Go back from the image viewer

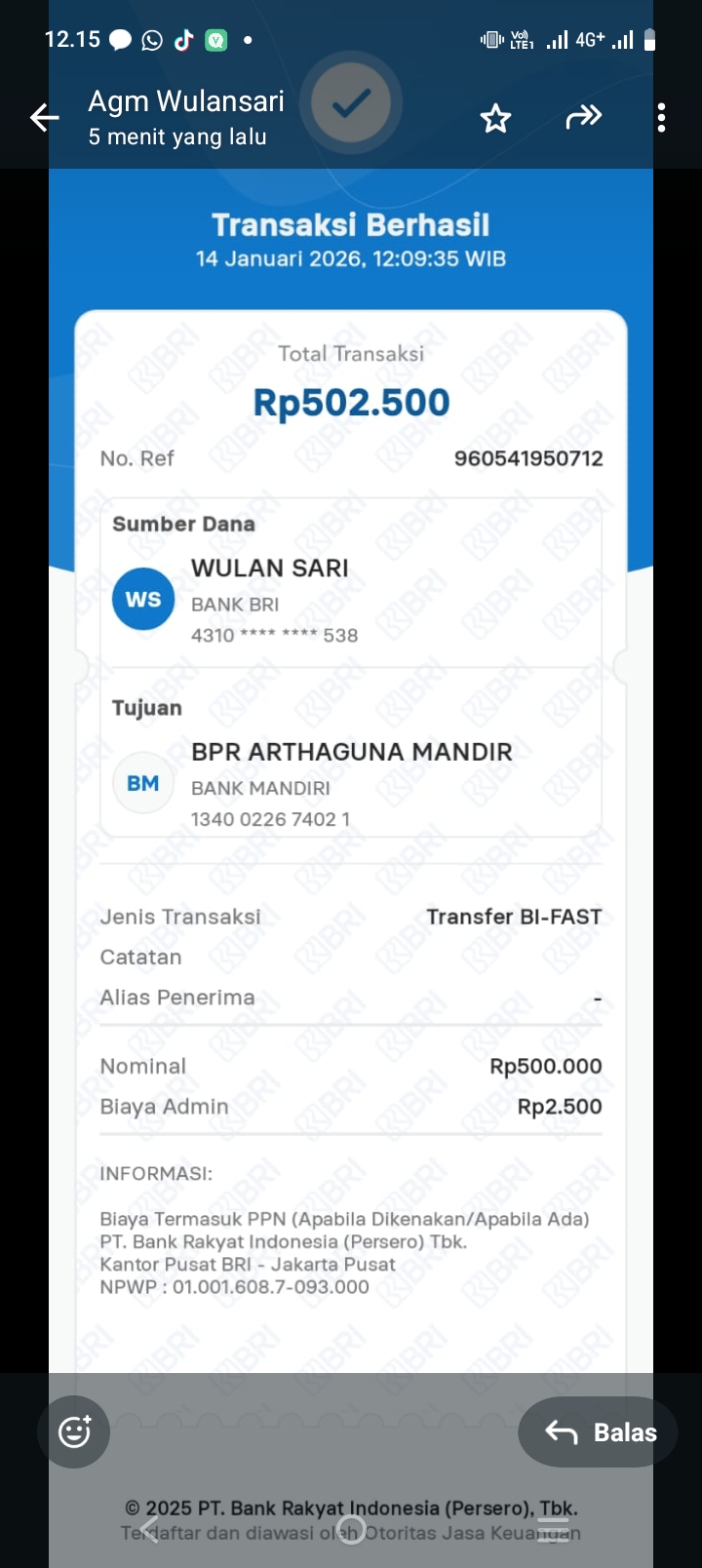click(44, 118)
